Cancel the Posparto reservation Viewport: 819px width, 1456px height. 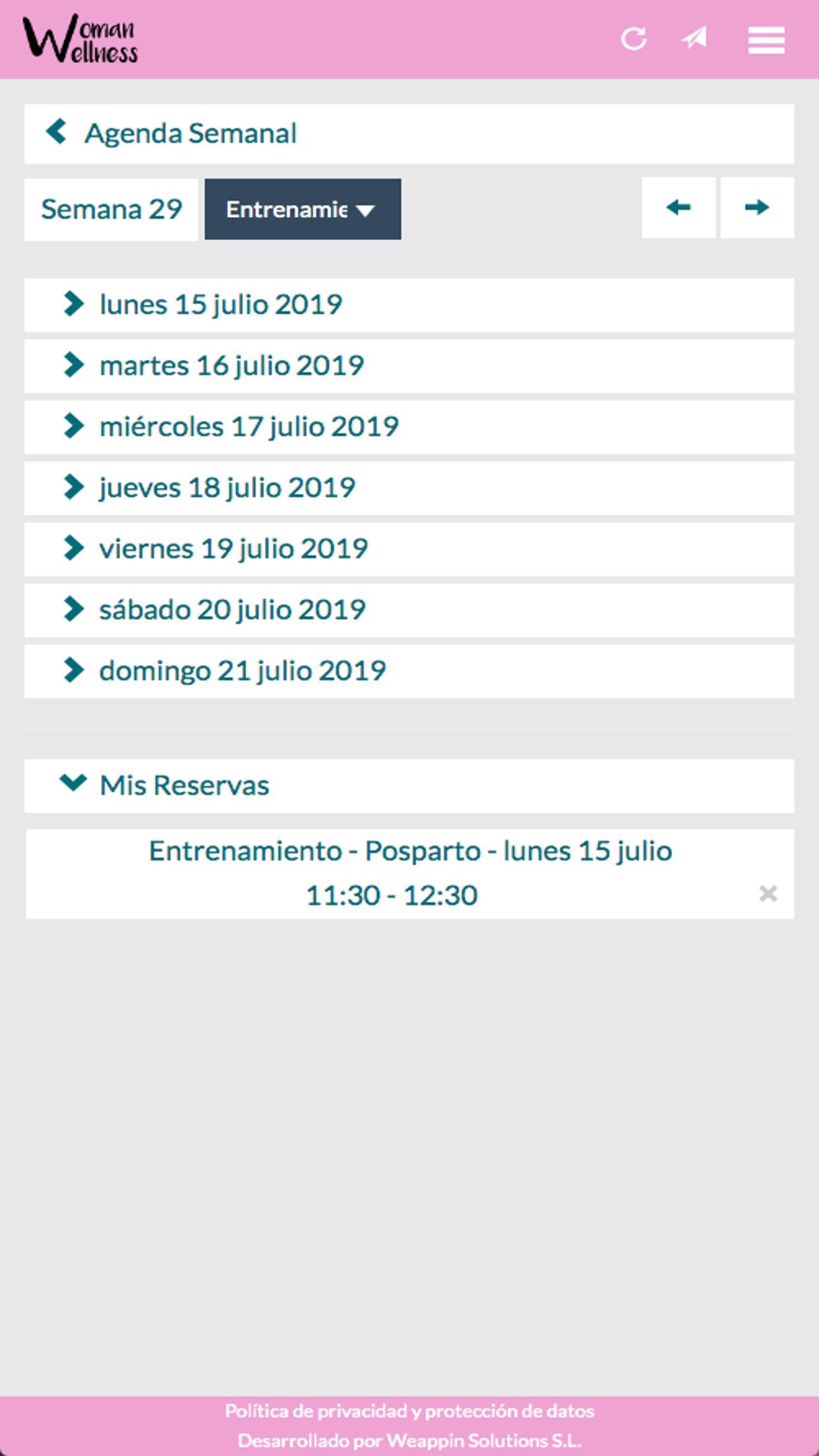tap(768, 894)
